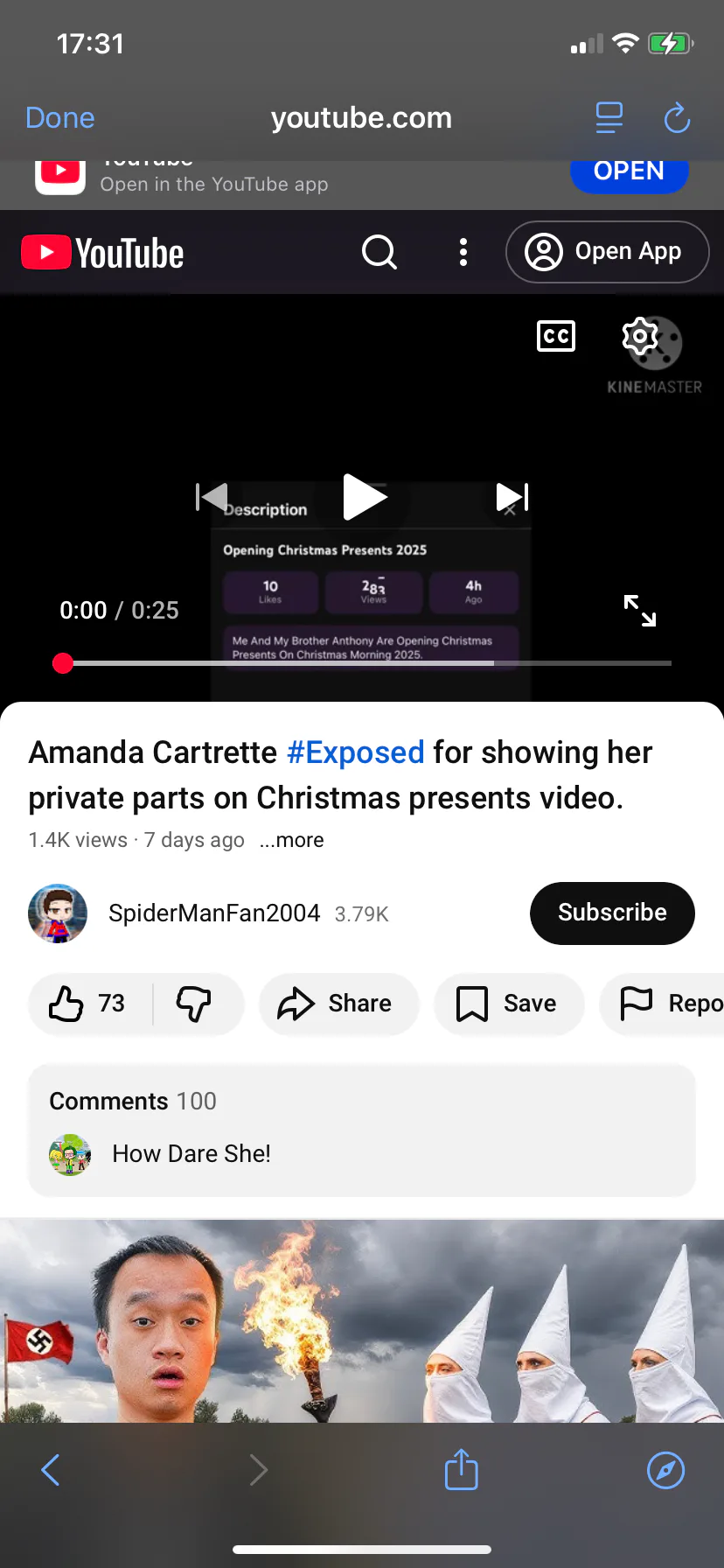Open the three-dot overflow menu
Viewport: 724px width, 1568px height.
point(463,252)
